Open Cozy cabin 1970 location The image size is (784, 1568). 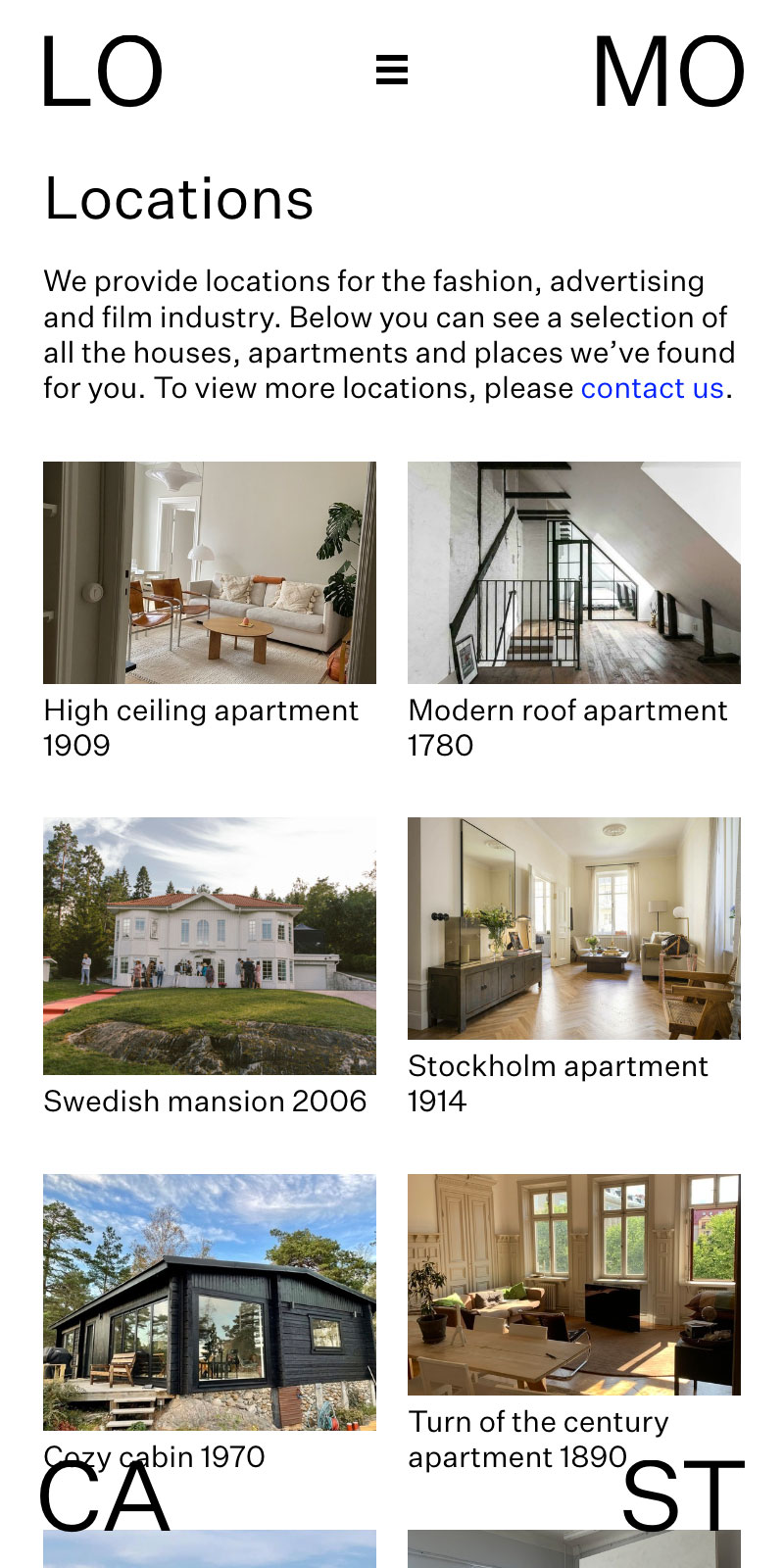[209, 1301]
